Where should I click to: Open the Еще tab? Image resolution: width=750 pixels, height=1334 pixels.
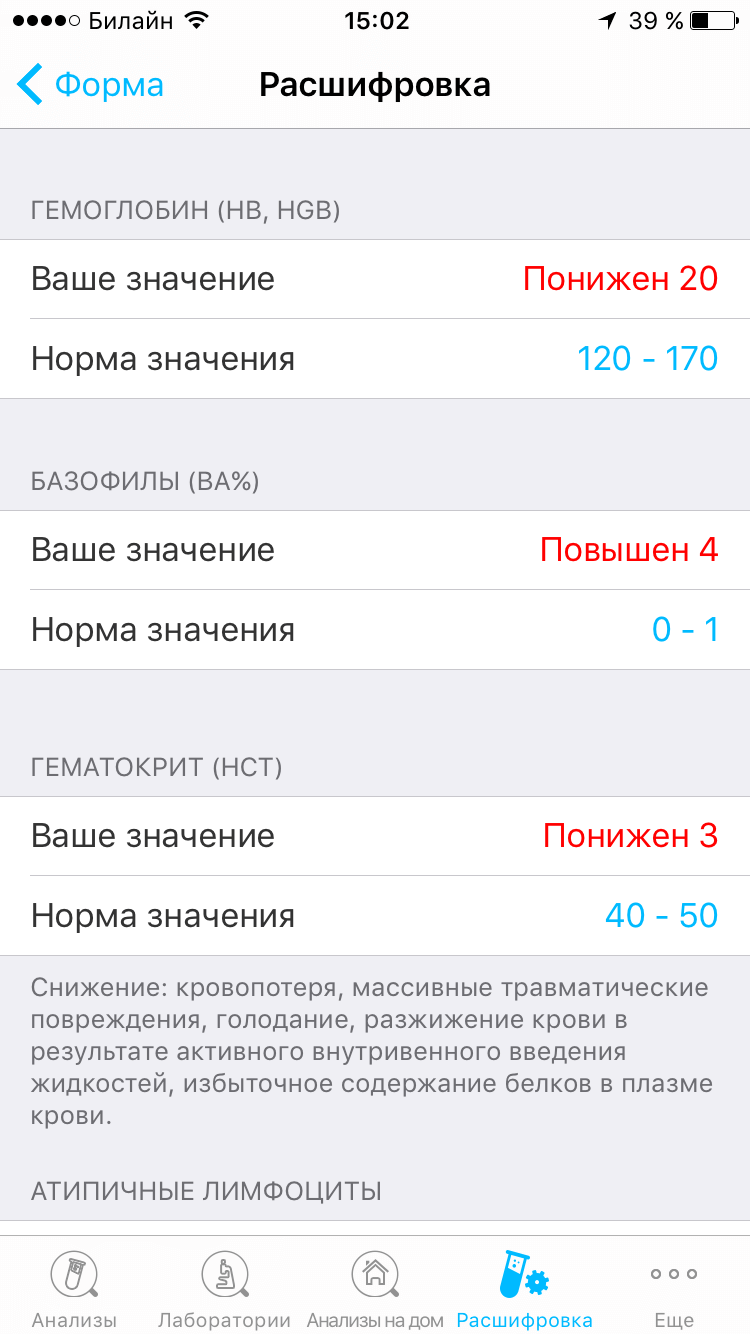675,1288
